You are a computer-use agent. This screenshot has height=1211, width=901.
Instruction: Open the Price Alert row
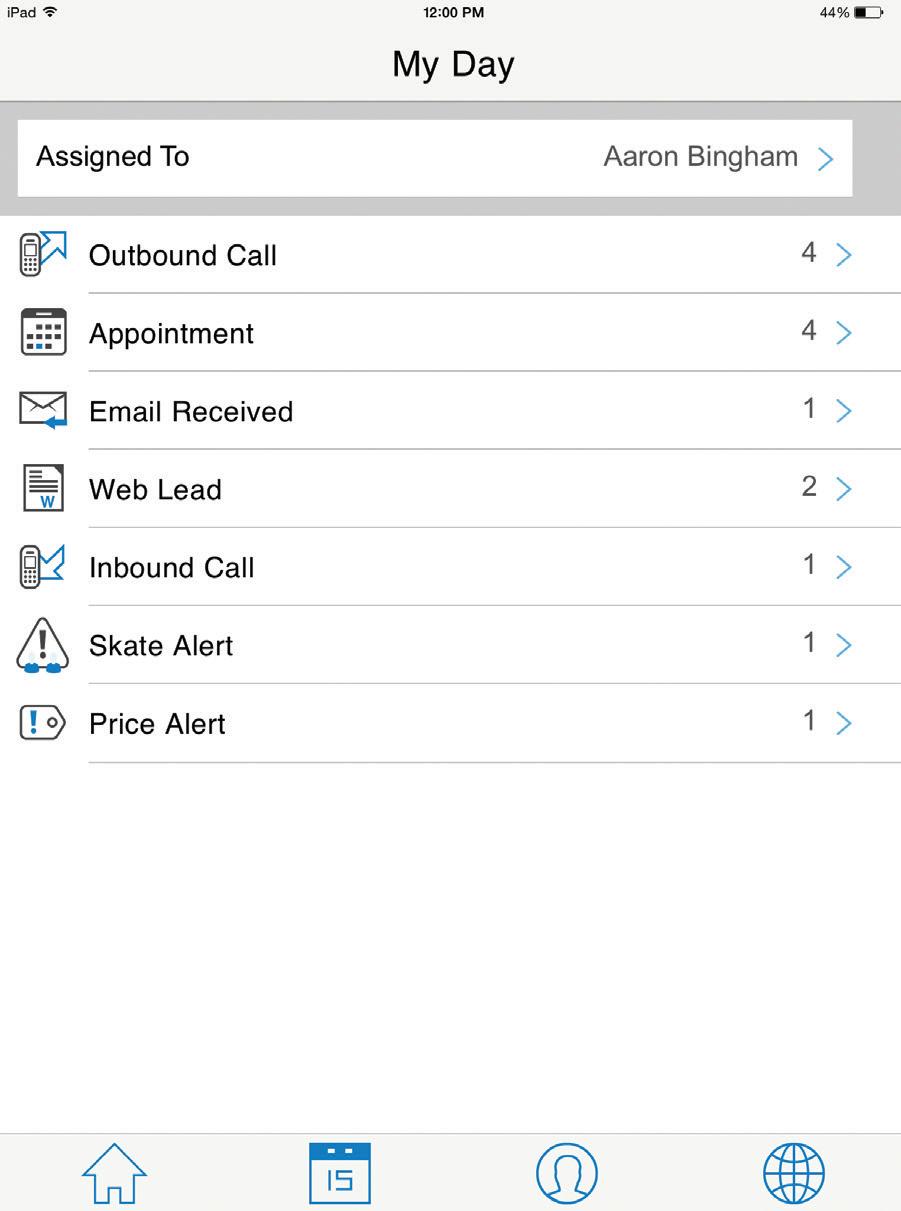[450, 723]
